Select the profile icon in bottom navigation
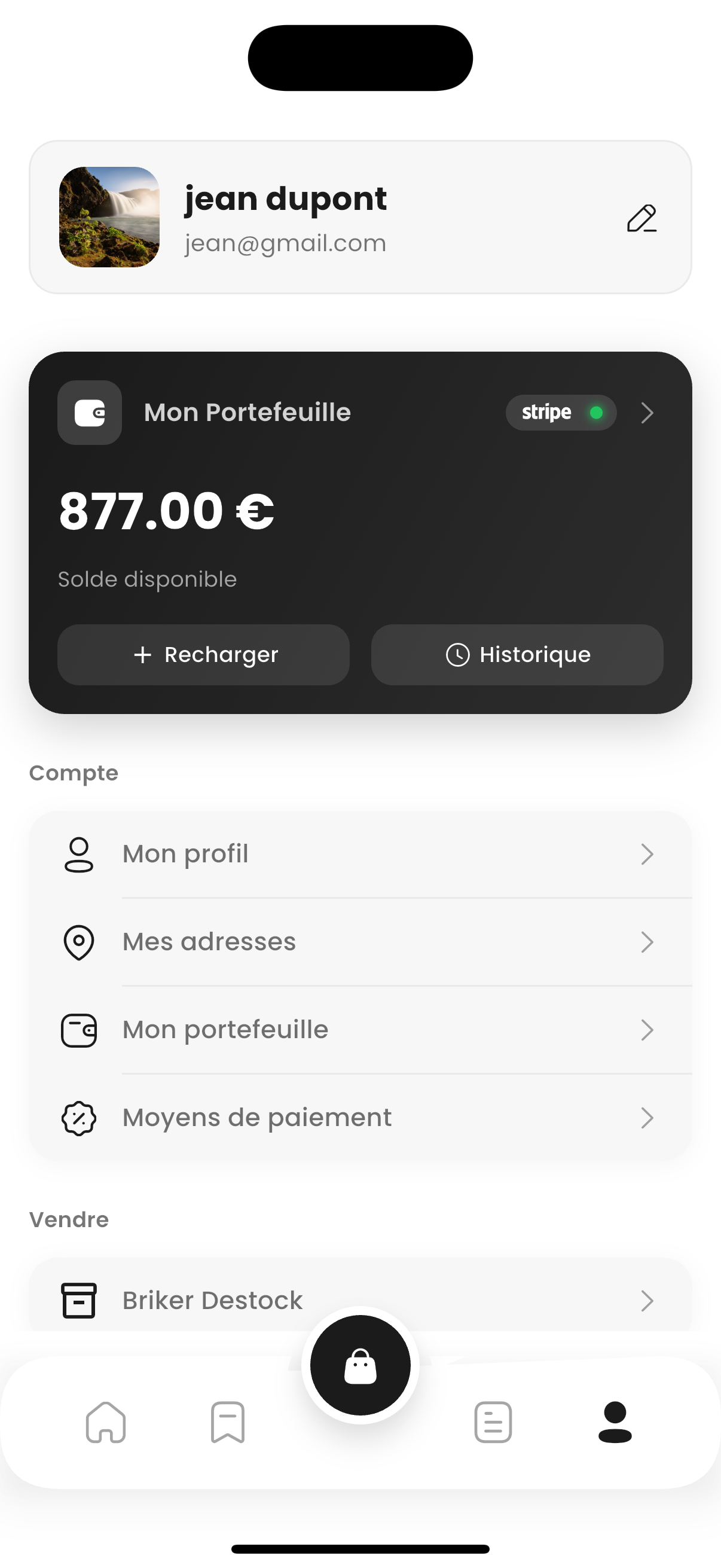 tap(615, 1423)
